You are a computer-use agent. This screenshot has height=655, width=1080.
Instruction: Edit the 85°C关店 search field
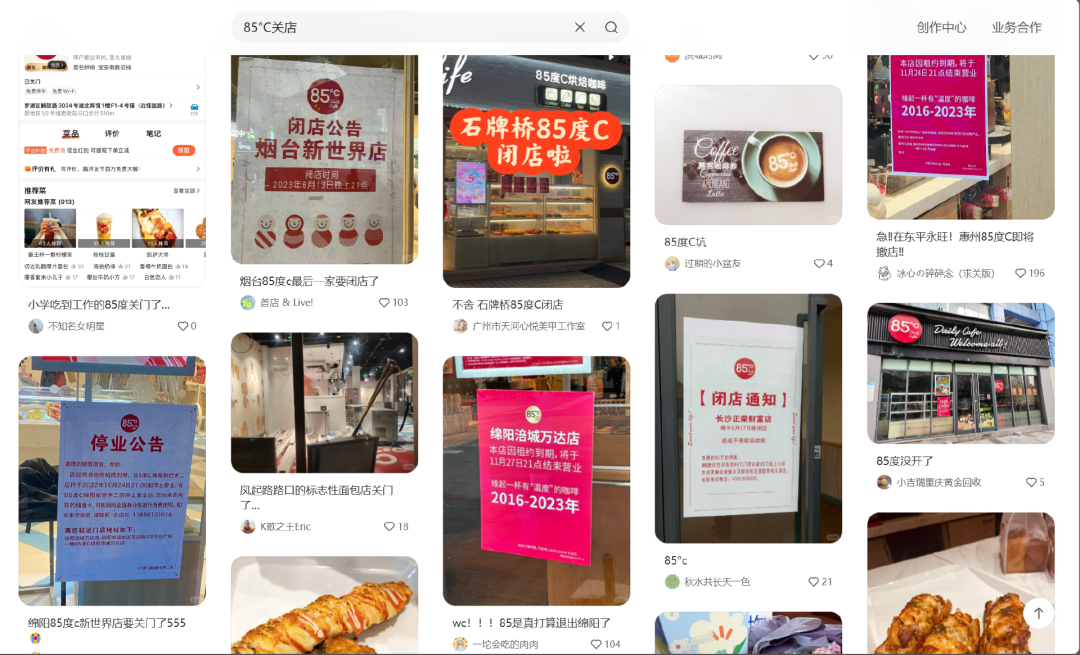click(x=400, y=27)
